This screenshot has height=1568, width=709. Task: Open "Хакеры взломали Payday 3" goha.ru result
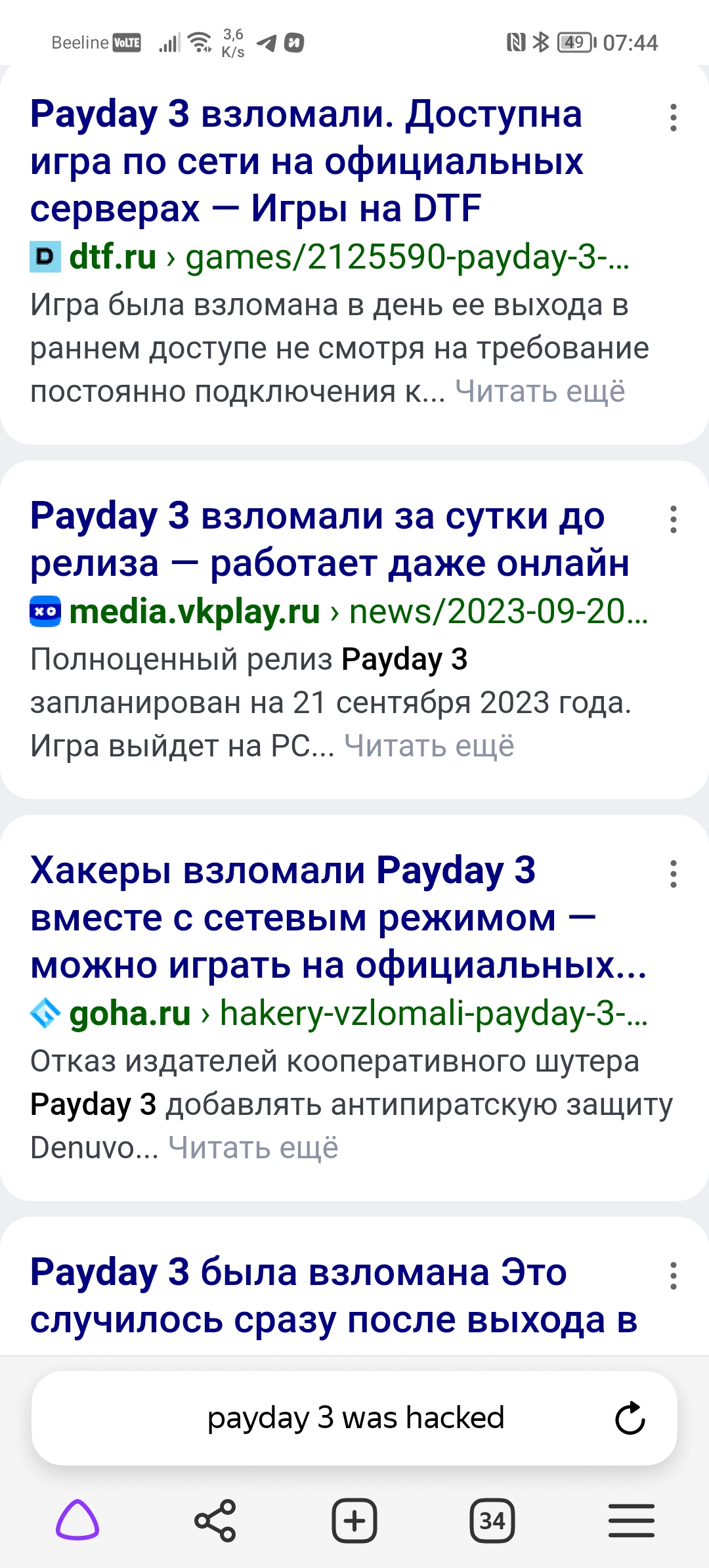point(339,917)
